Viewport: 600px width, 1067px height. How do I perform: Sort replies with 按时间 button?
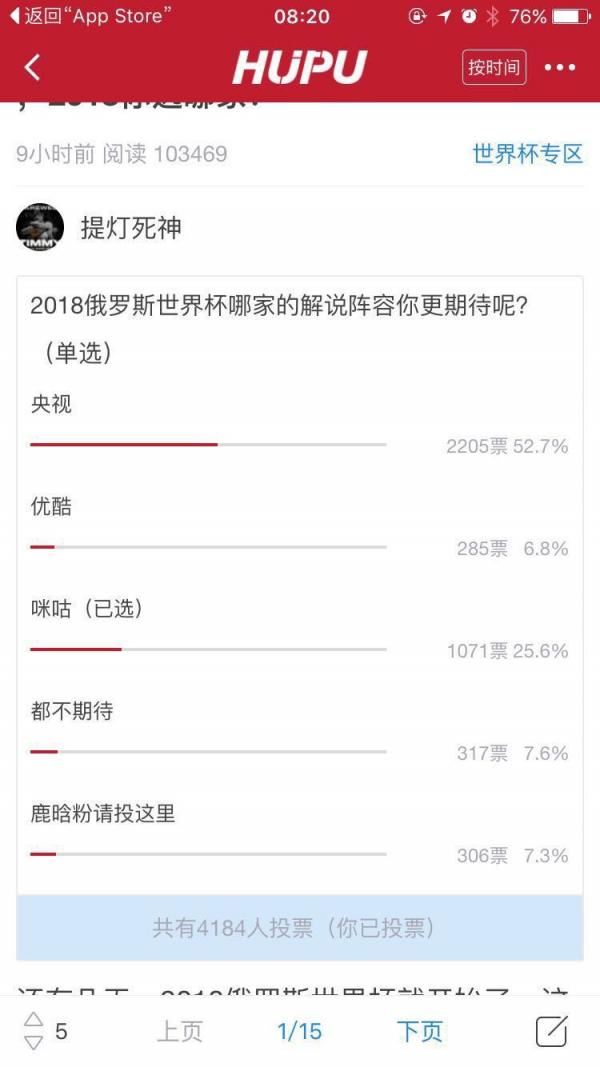click(494, 67)
